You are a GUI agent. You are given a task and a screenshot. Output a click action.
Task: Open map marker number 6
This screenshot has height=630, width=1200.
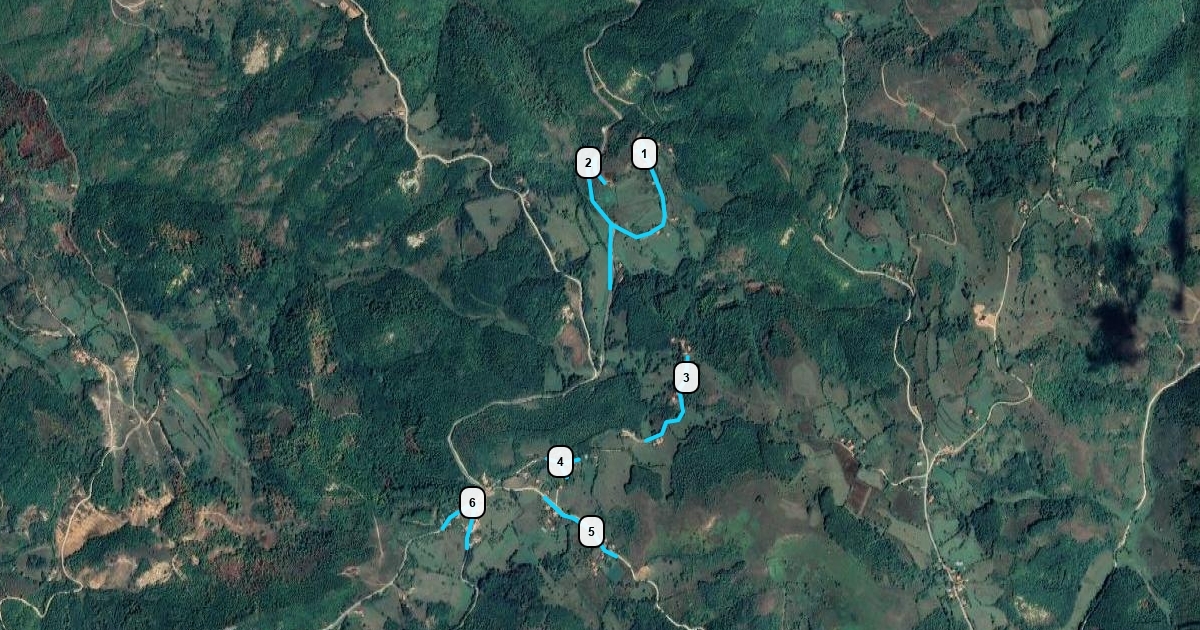point(473,502)
